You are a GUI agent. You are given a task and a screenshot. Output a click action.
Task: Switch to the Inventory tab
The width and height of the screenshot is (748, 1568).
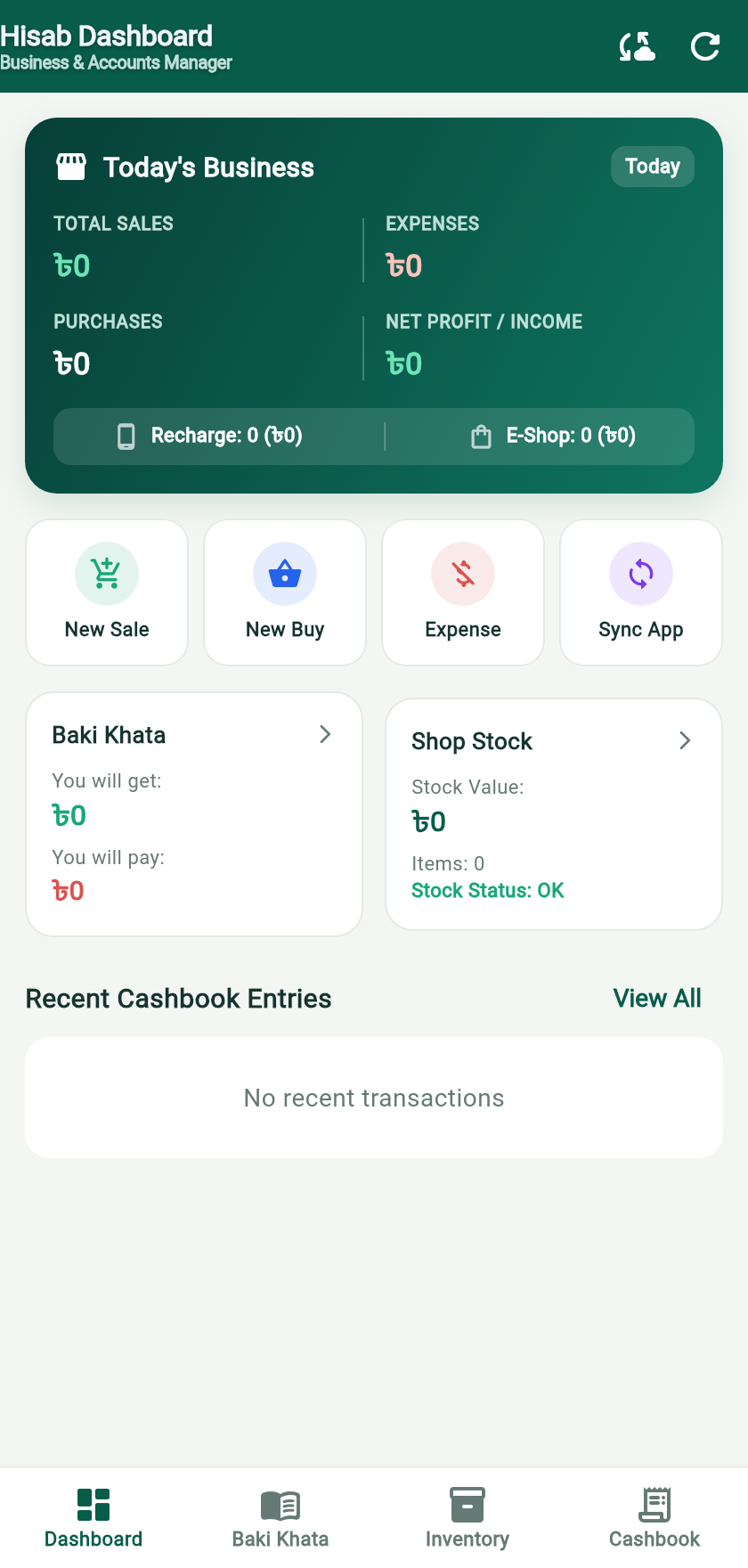[467, 1518]
